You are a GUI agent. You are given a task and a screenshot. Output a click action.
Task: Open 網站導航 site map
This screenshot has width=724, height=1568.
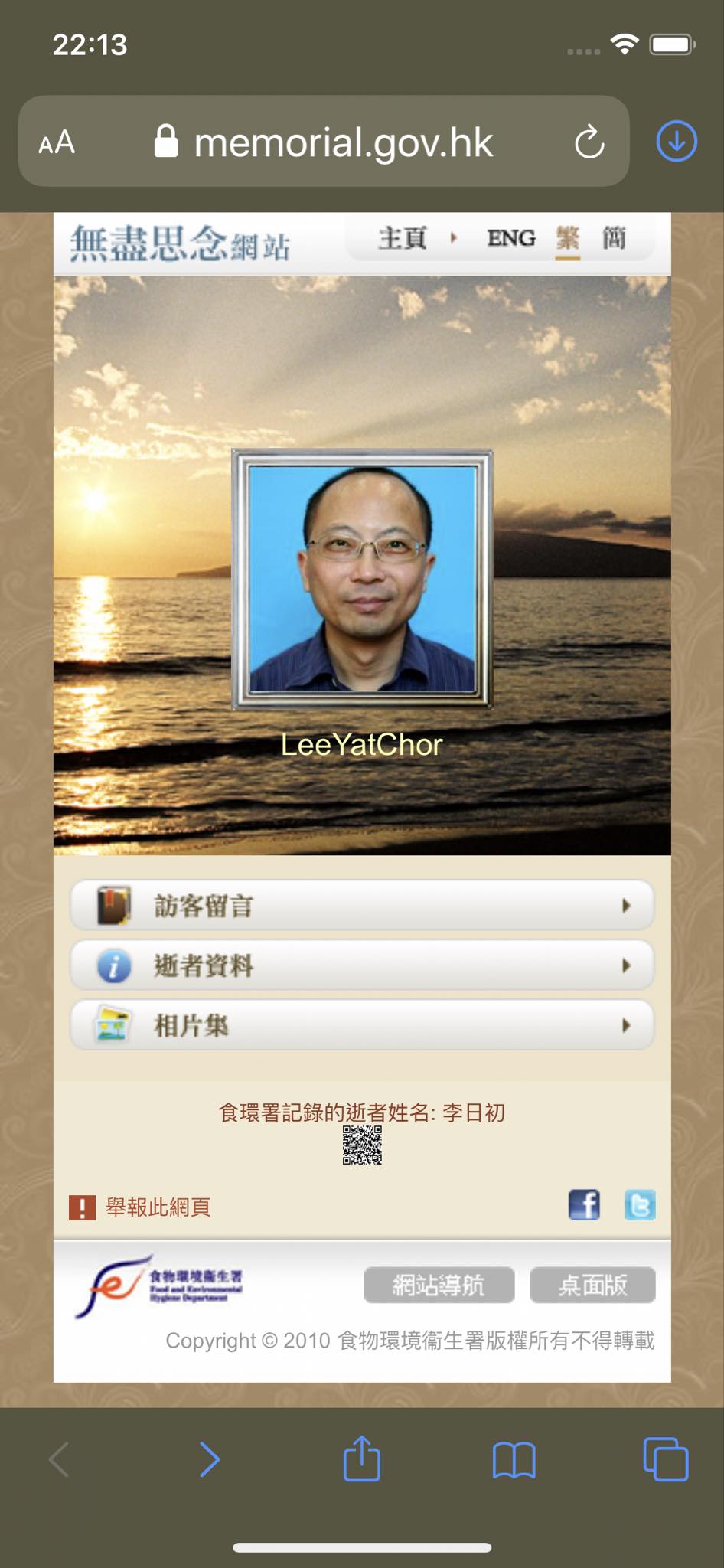point(439,1285)
